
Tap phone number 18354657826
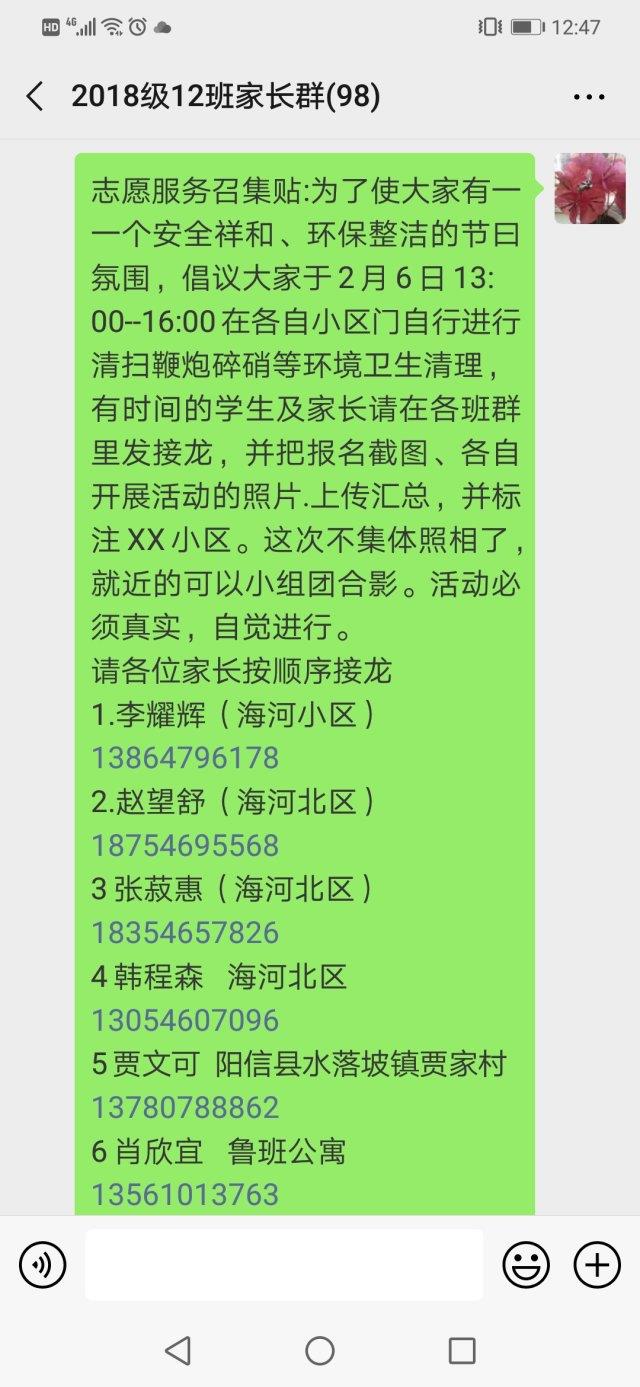pos(185,933)
